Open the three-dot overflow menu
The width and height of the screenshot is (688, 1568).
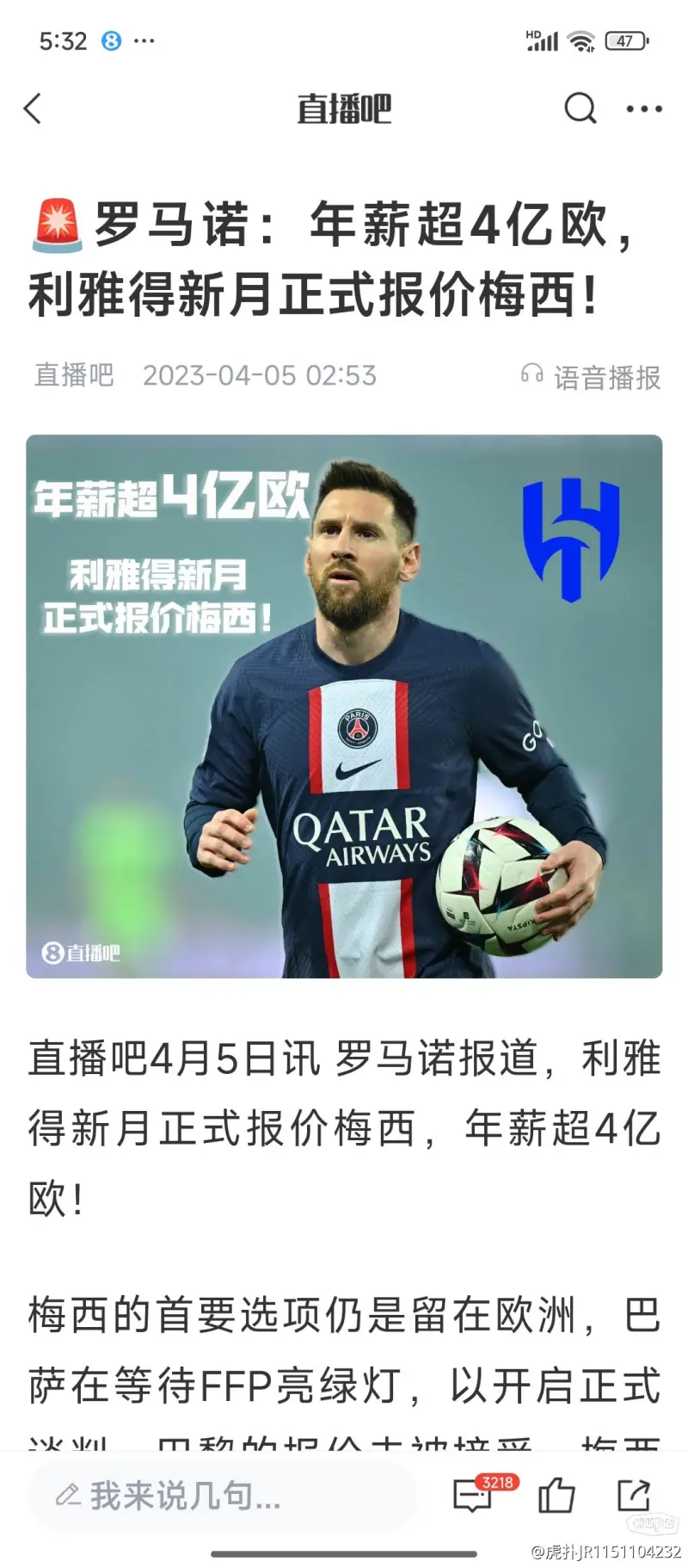pos(644,109)
